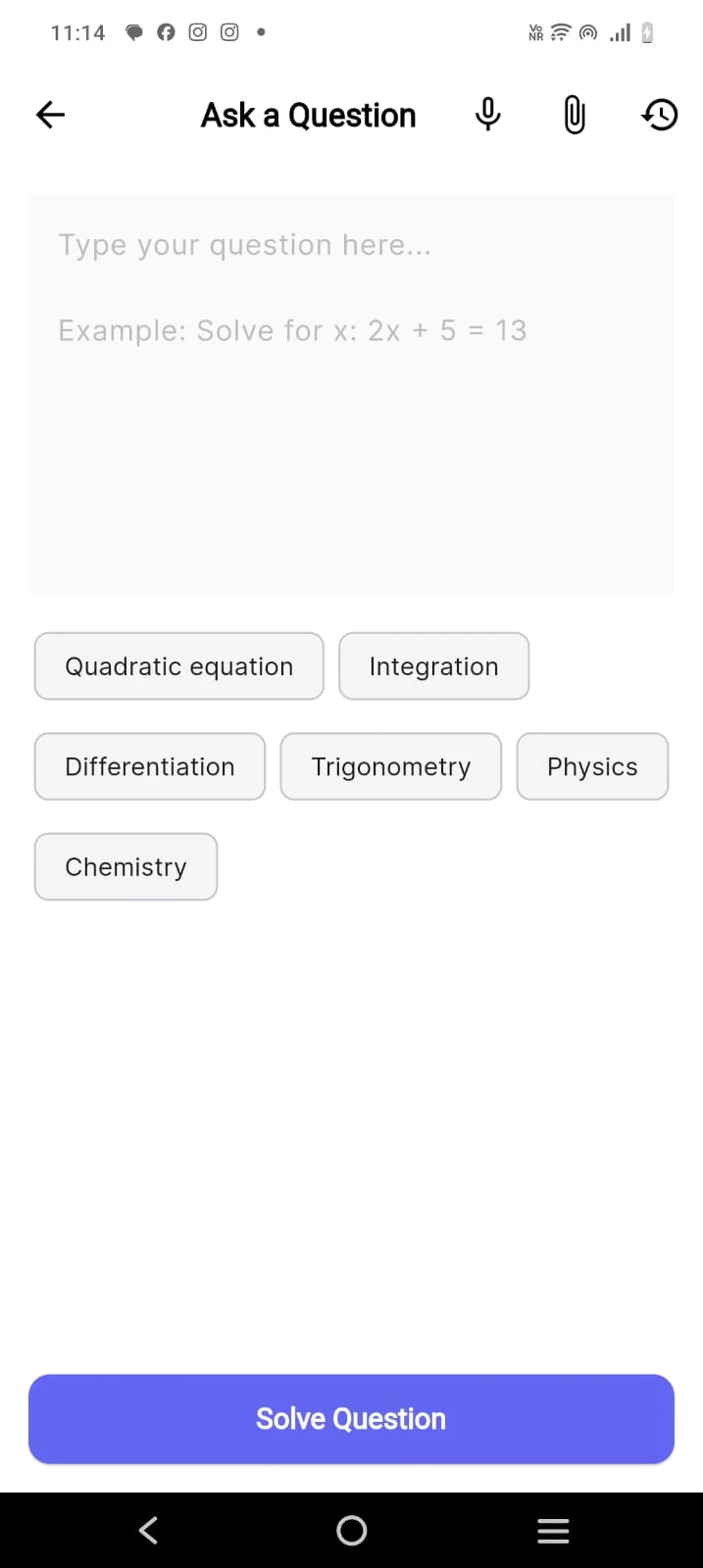Attach a file with the paperclip

(575, 116)
